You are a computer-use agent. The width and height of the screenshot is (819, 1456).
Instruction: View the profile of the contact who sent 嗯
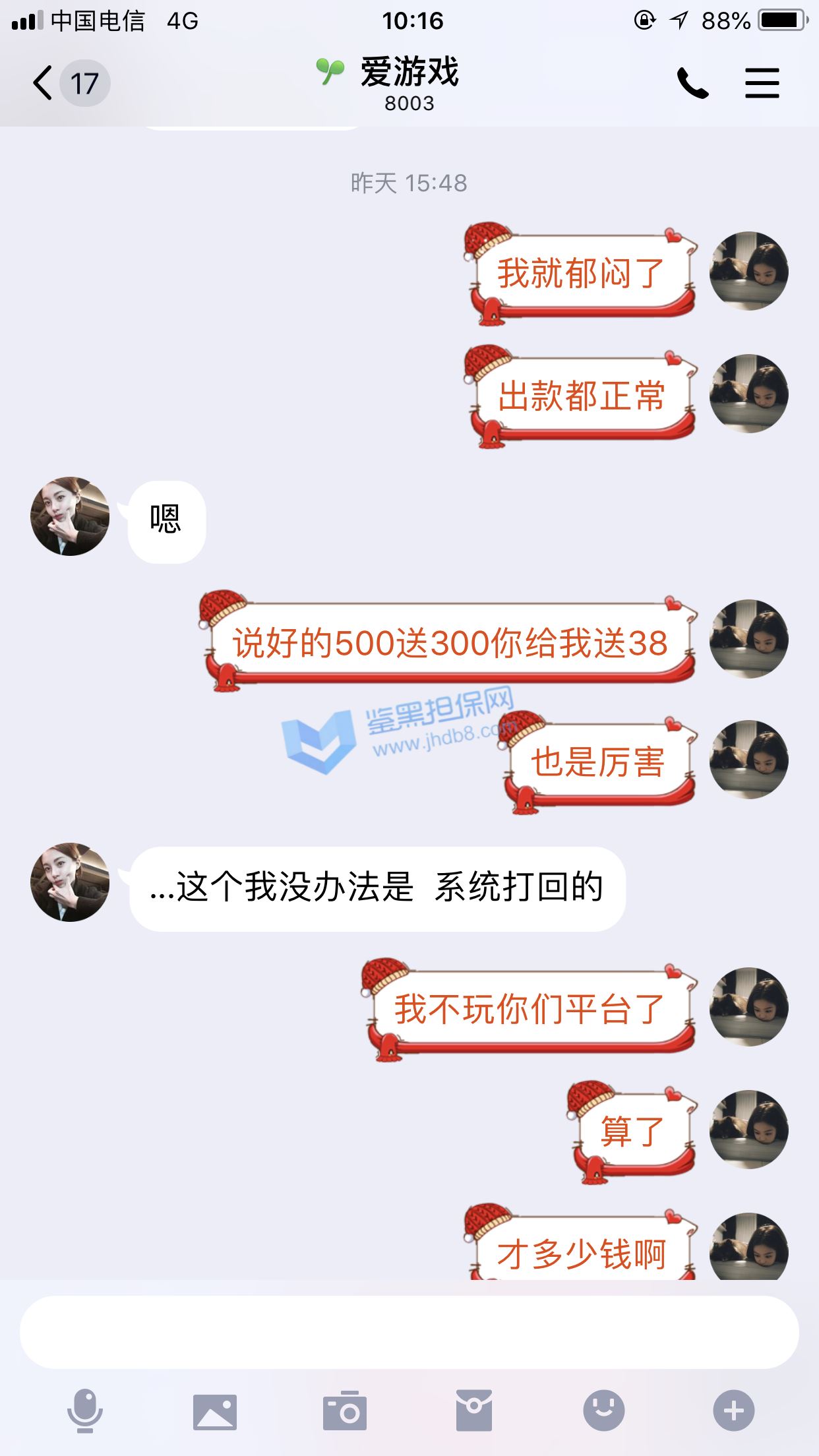pyautogui.click(x=70, y=516)
